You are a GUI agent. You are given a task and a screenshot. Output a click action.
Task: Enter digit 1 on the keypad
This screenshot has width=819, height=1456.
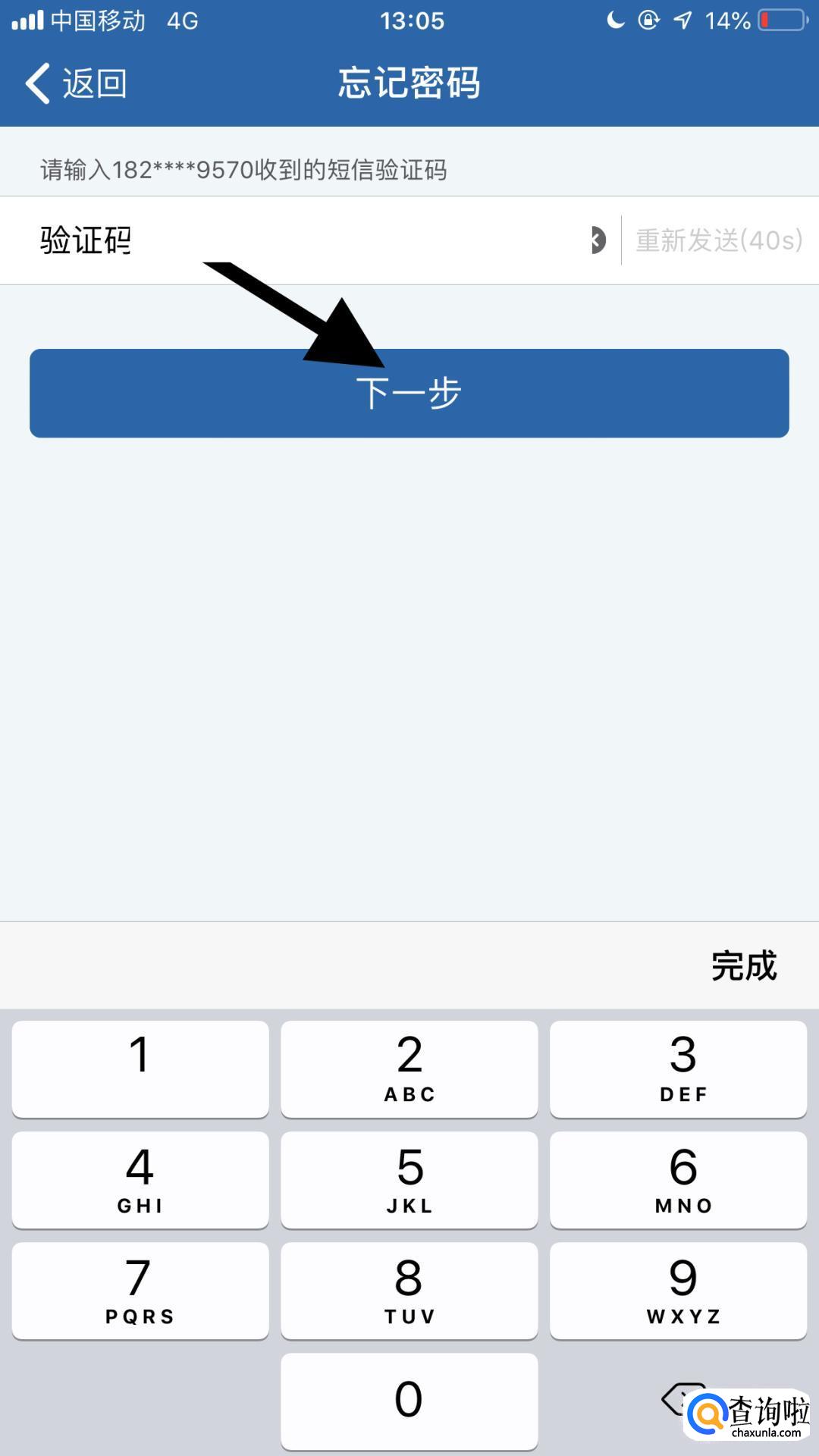tap(140, 1068)
